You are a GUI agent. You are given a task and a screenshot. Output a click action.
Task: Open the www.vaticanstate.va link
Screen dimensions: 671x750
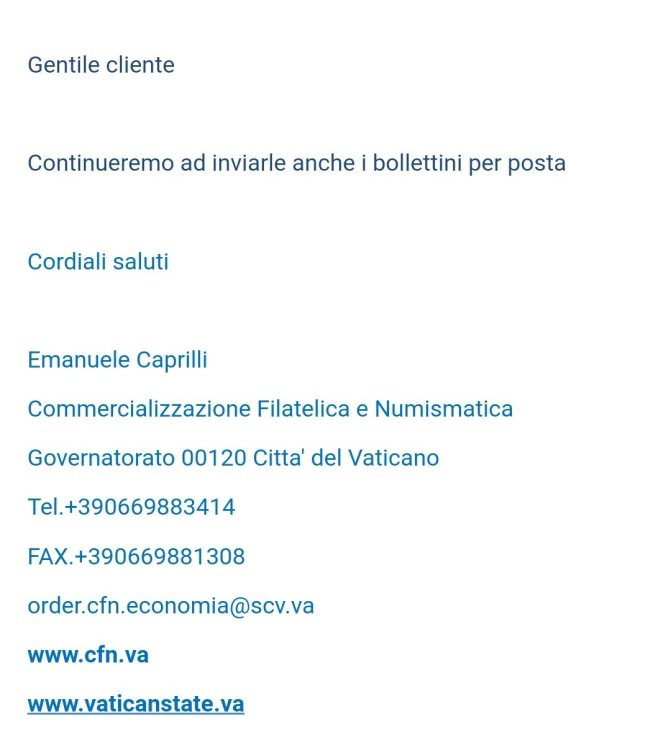[135, 704]
